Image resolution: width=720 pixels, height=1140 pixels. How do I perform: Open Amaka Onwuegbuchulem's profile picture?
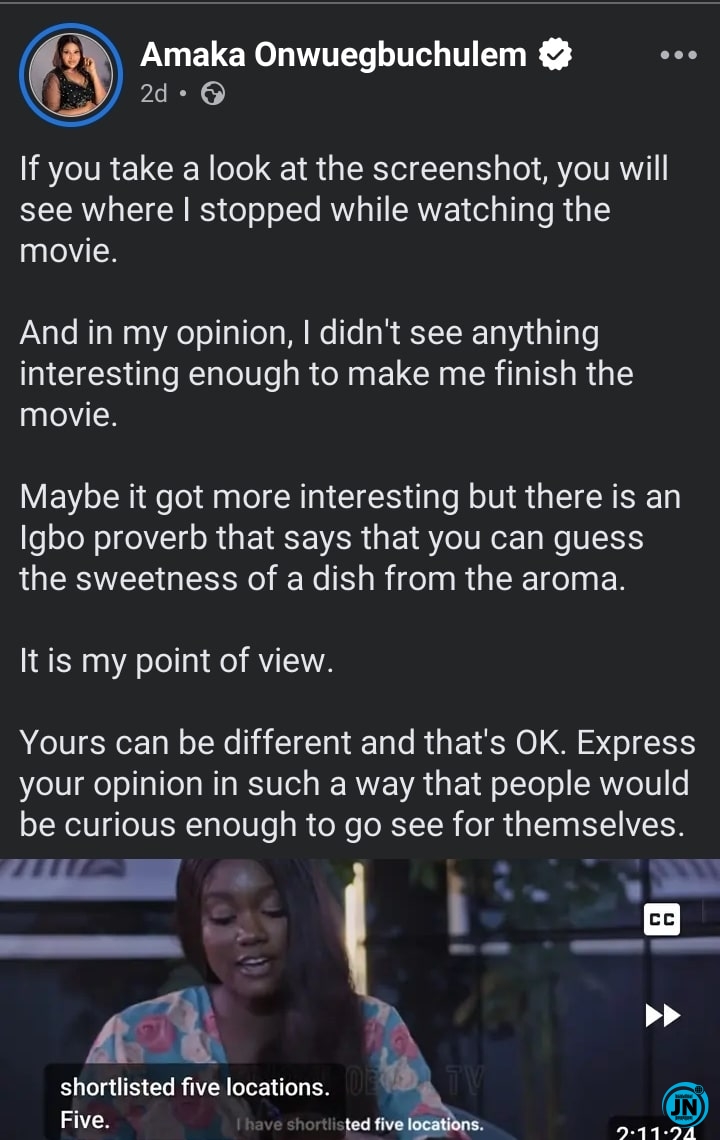click(x=71, y=75)
